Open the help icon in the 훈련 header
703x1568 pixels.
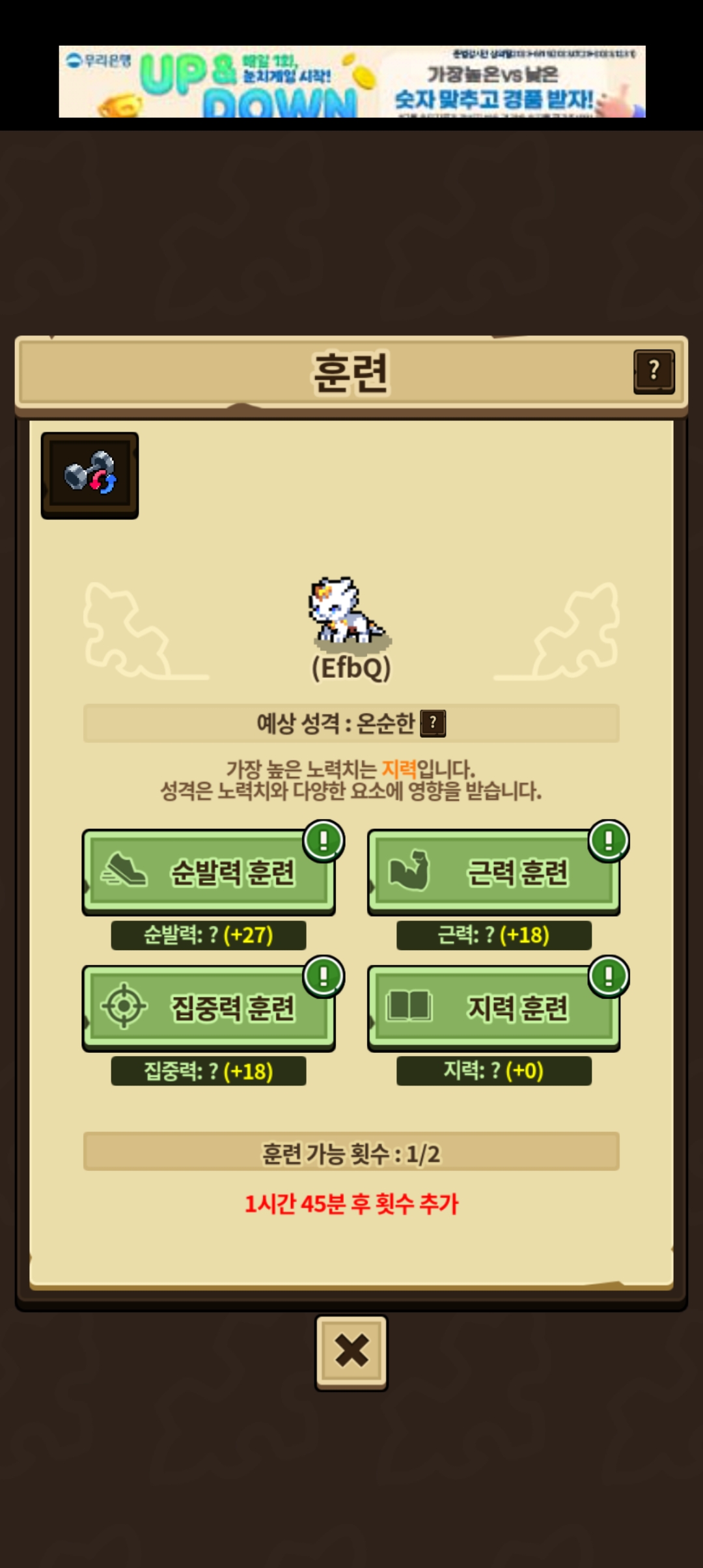(x=654, y=372)
